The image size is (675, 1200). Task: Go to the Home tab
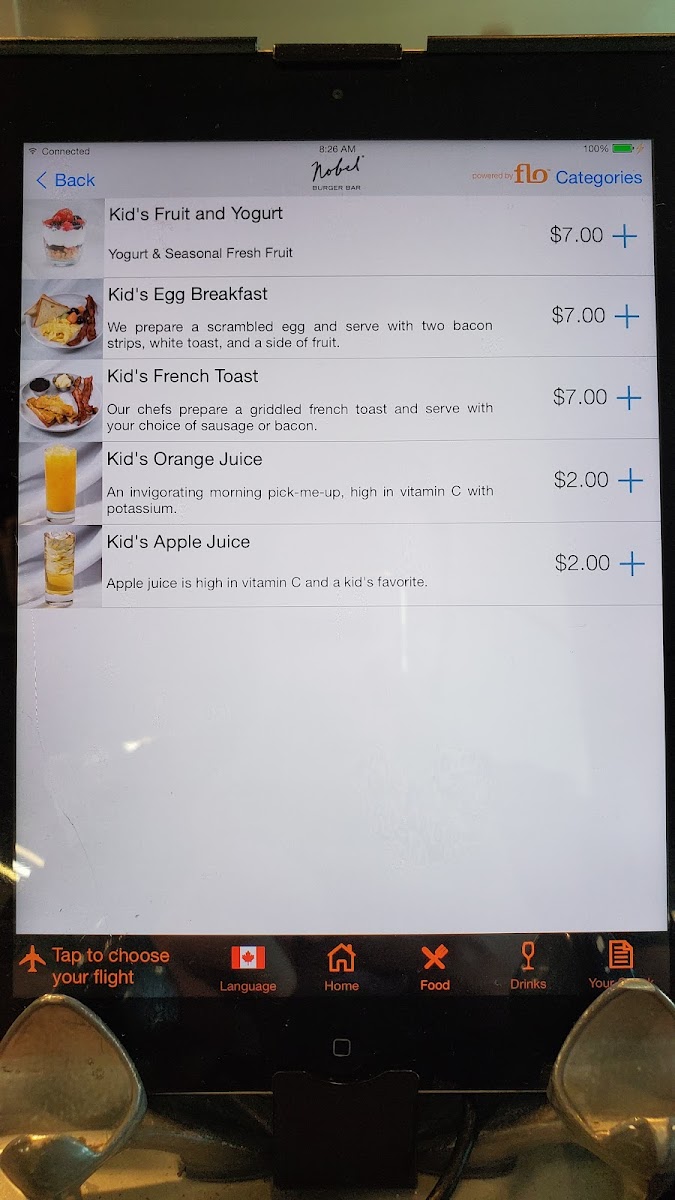[x=341, y=968]
